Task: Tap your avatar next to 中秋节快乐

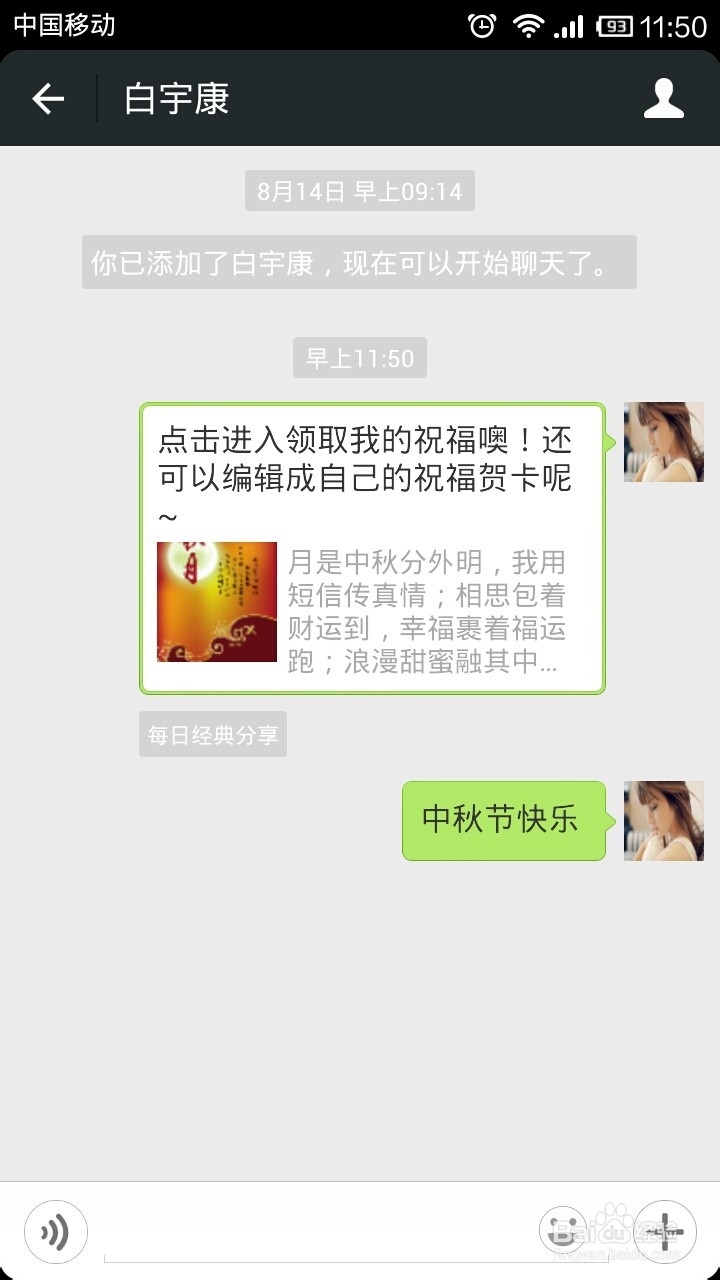Action: [663, 821]
